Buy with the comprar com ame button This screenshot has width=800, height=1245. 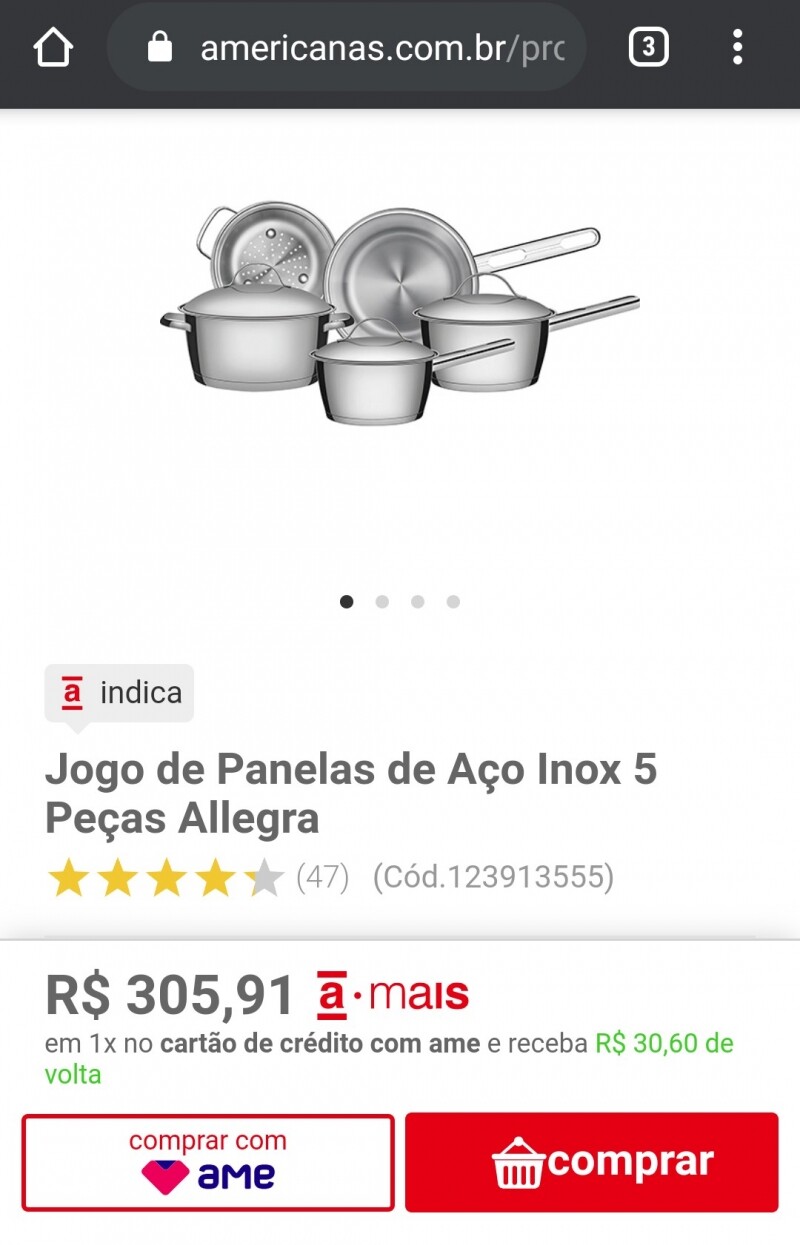(x=208, y=1163)
